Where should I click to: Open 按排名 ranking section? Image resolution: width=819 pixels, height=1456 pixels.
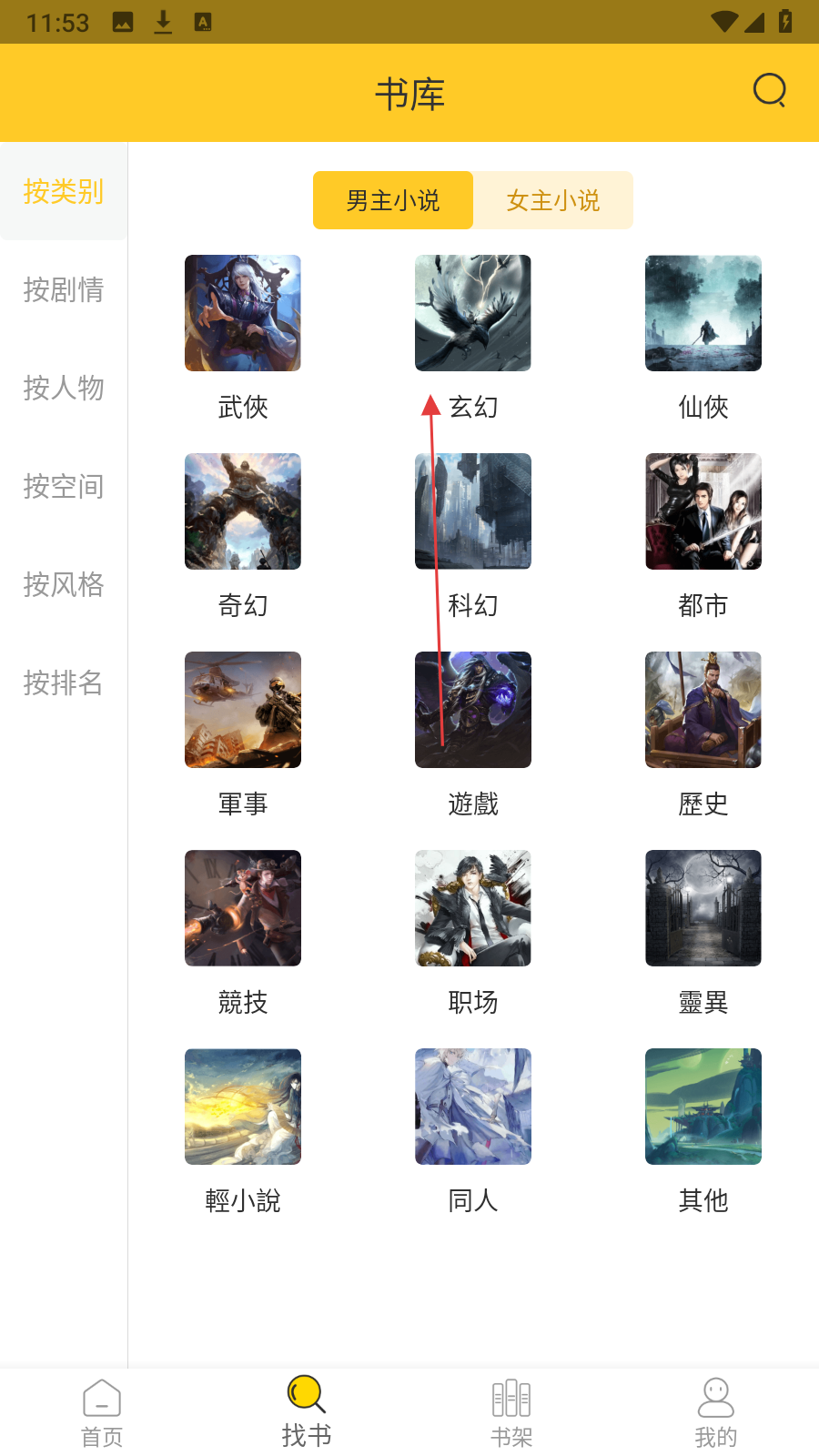pos(64,682)
